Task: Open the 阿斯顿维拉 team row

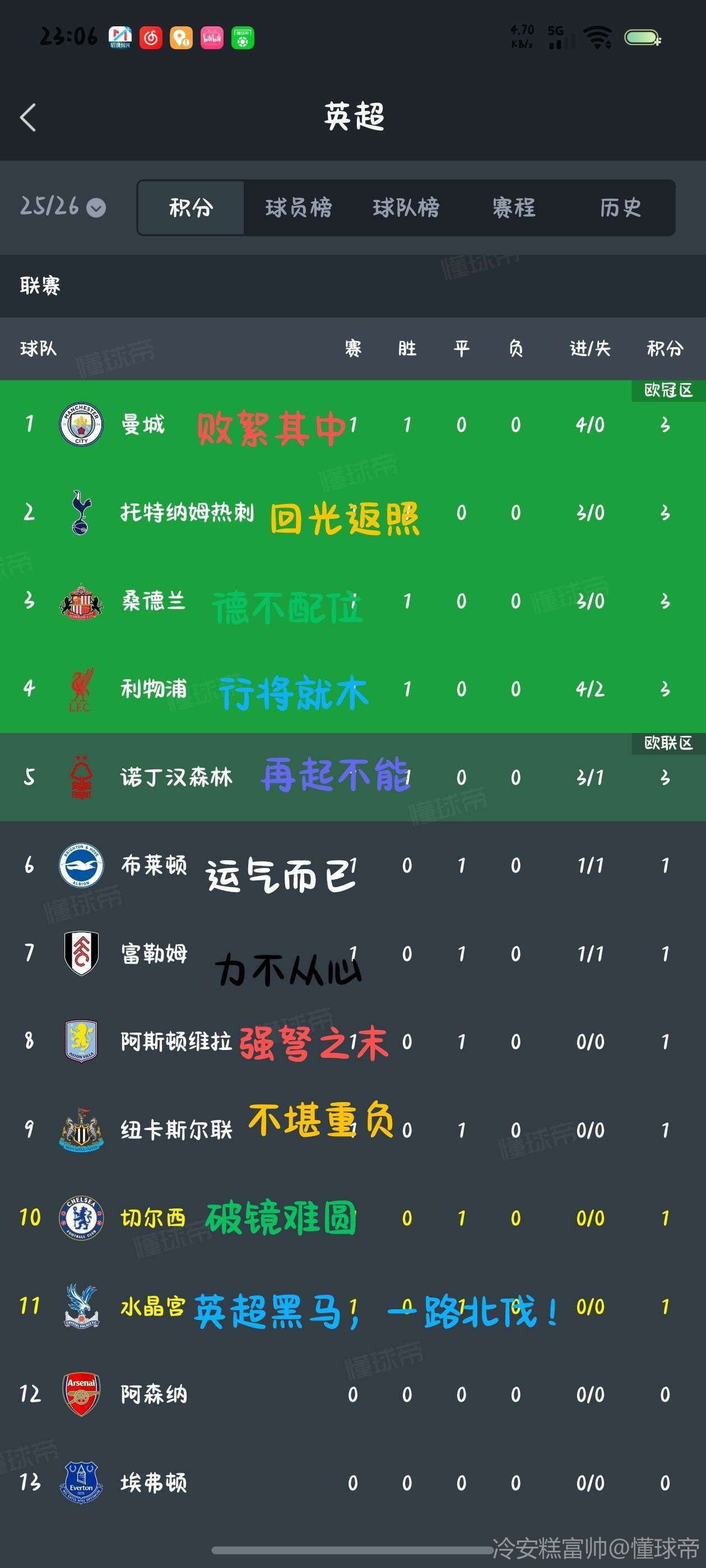Action: click(x=176, y=1042)
